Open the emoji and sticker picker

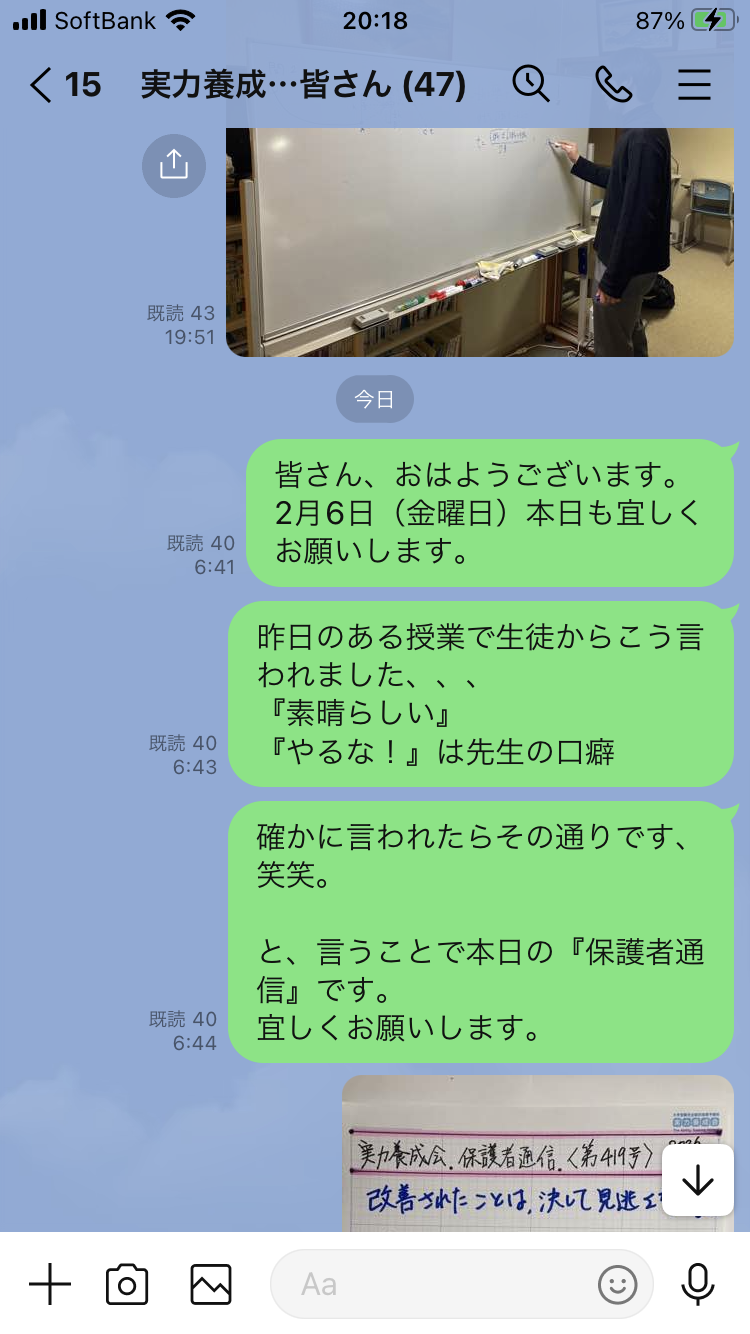coord(617,1284)
